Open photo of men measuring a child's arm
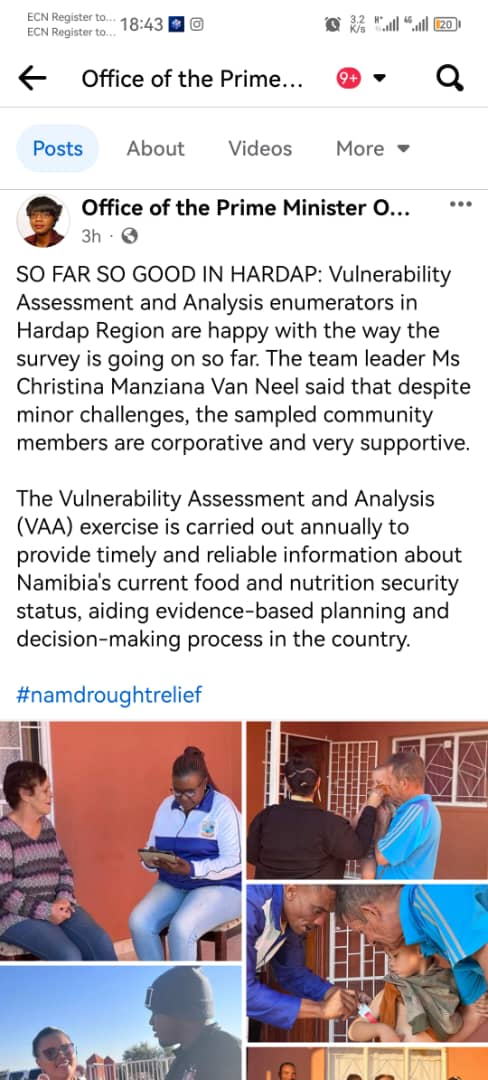488x1080 pixels. [368, 963]
